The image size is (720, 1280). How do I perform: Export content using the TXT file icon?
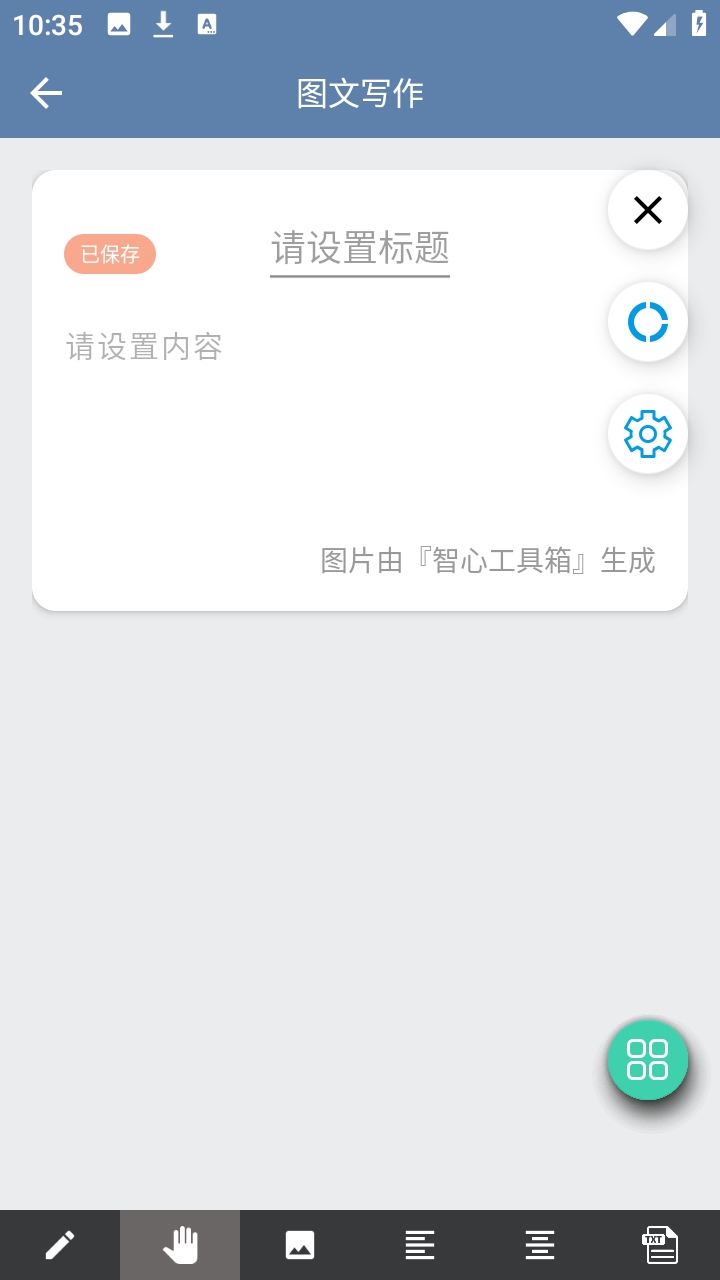tap(659, 1244)
